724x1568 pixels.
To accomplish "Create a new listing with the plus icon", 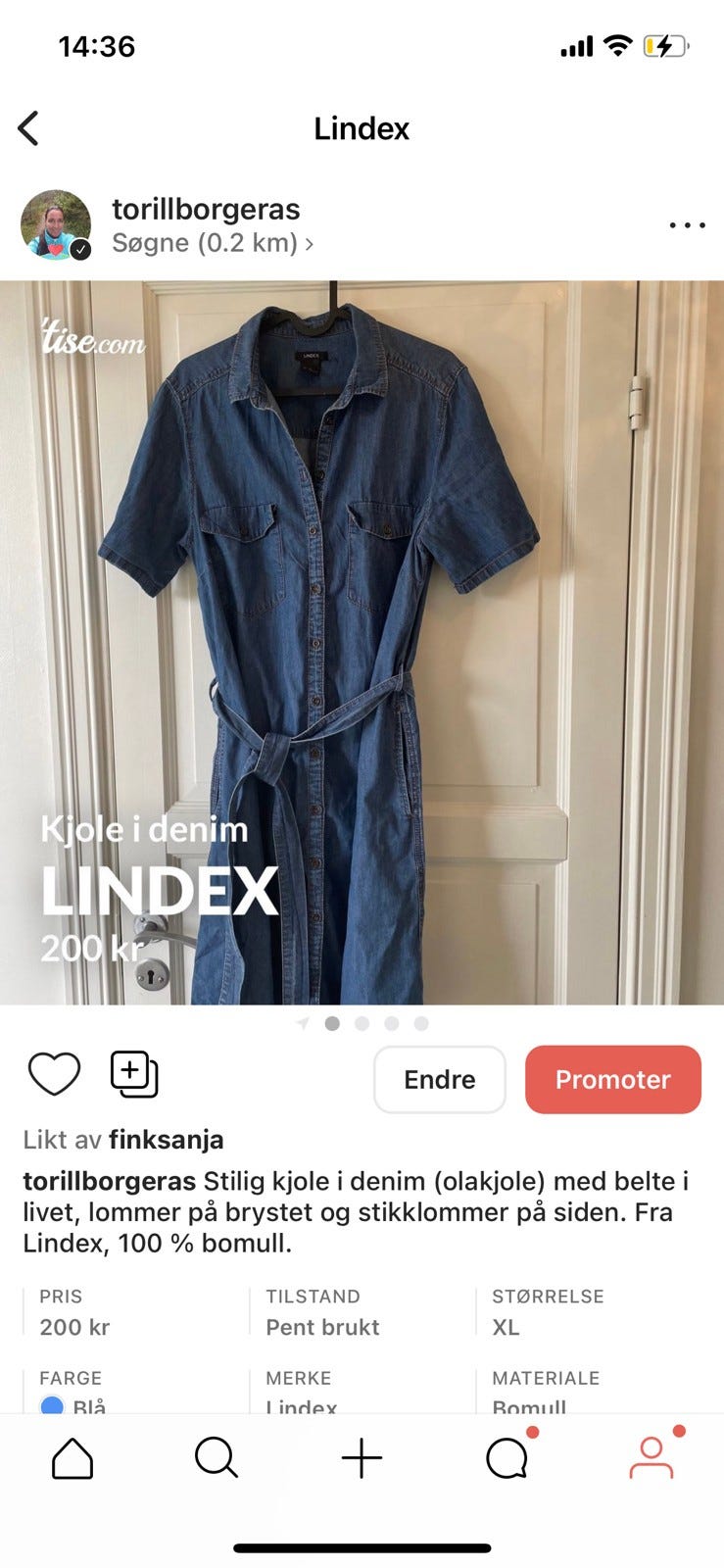I will tap(362, 1458).
